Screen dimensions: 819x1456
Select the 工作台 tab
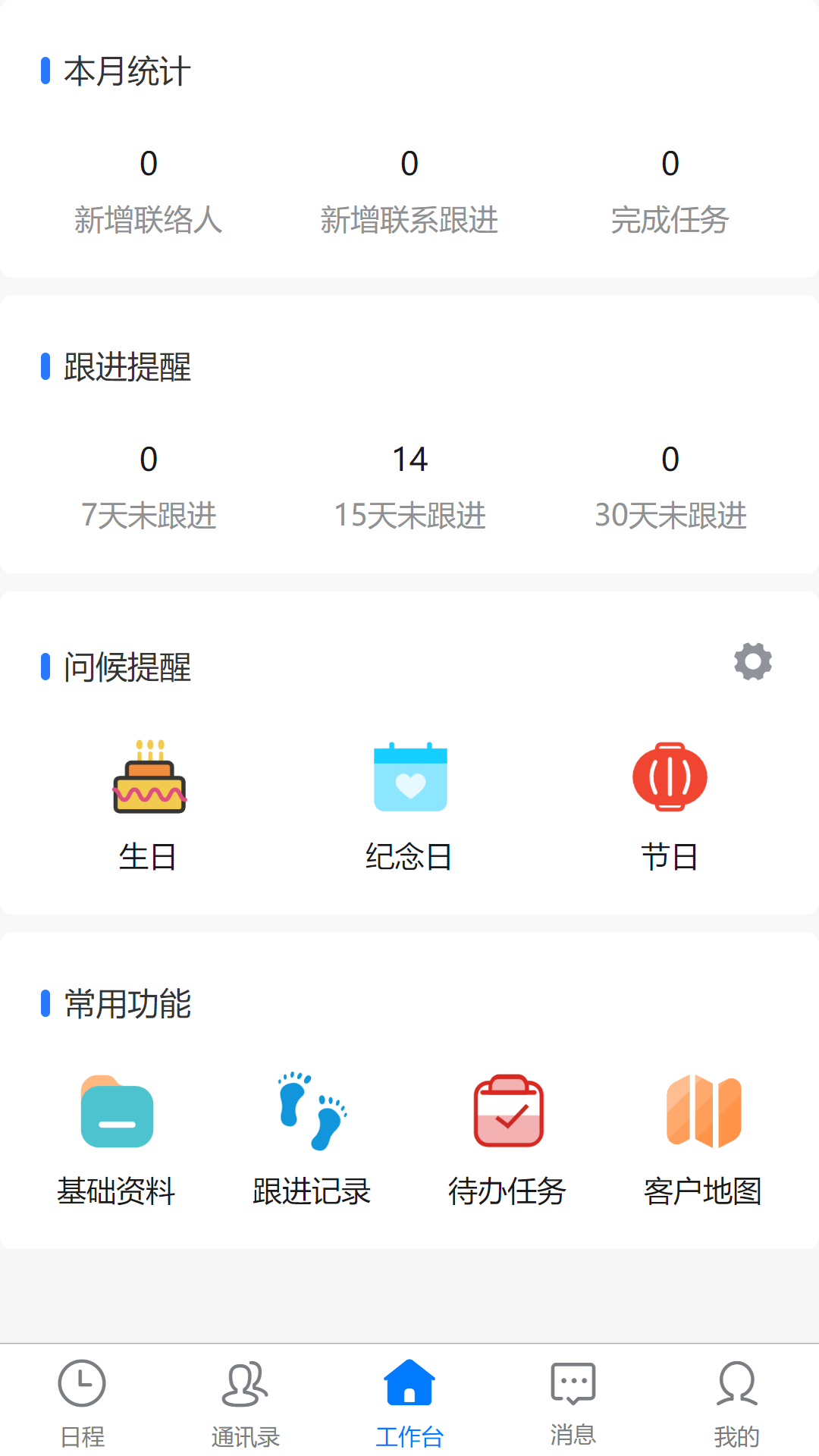pos(409,1404)
